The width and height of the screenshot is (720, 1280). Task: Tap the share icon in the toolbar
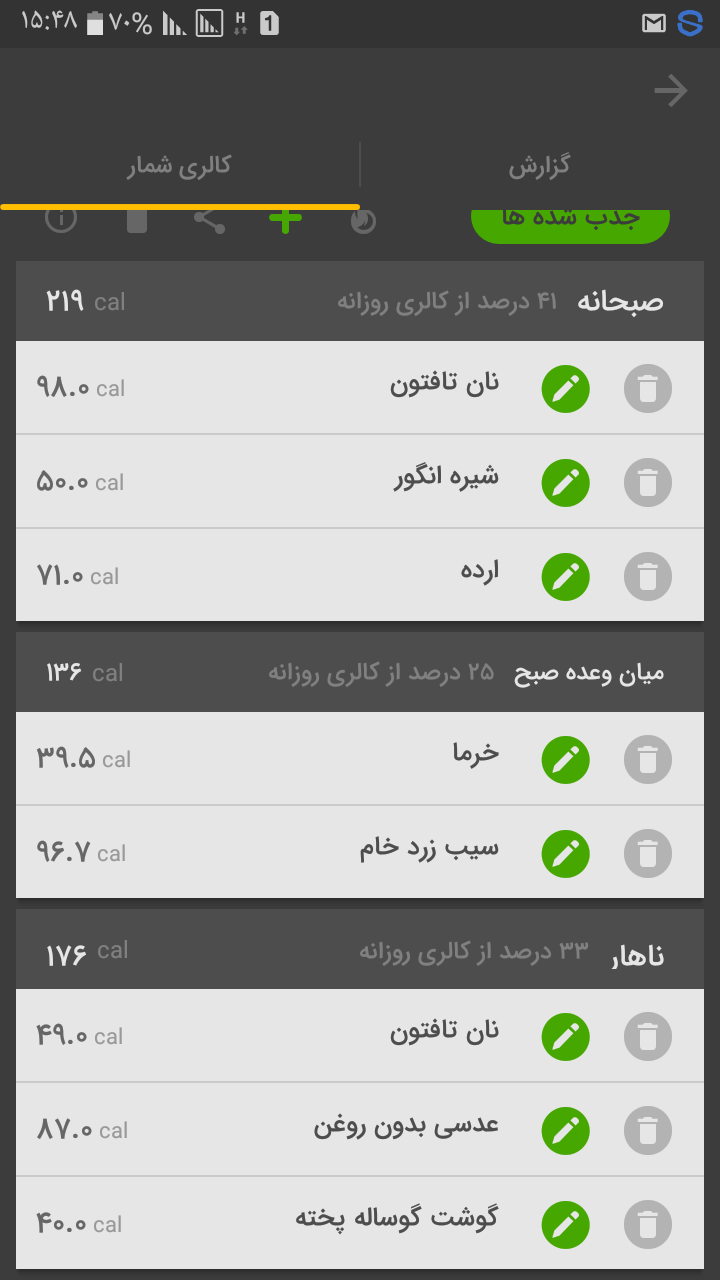click(209, 221)
